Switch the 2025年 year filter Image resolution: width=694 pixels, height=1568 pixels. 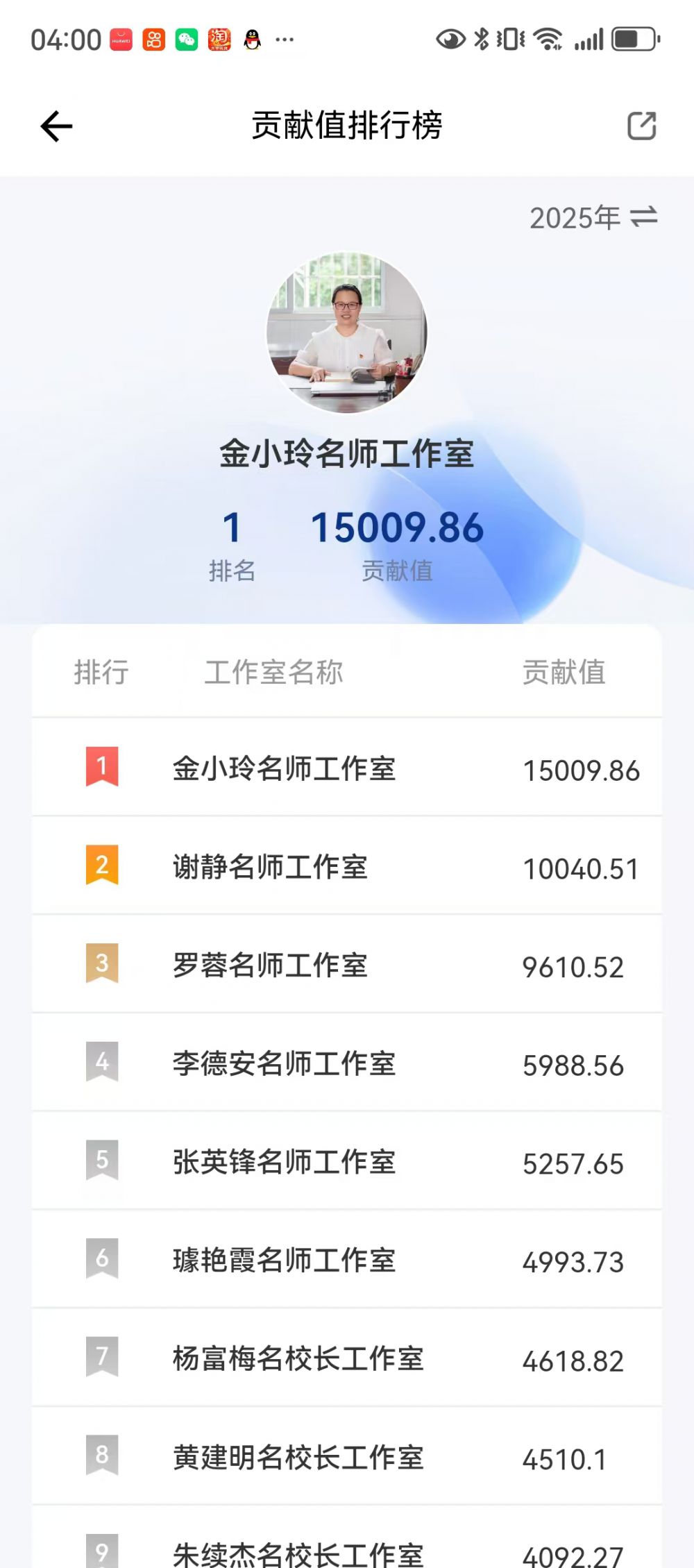[593, 218]
